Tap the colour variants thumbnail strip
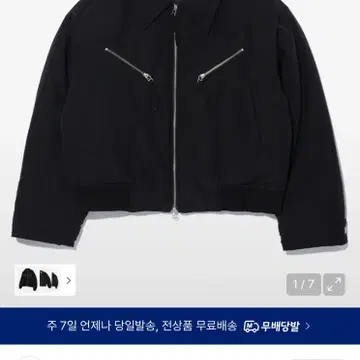 pos(45,280)
